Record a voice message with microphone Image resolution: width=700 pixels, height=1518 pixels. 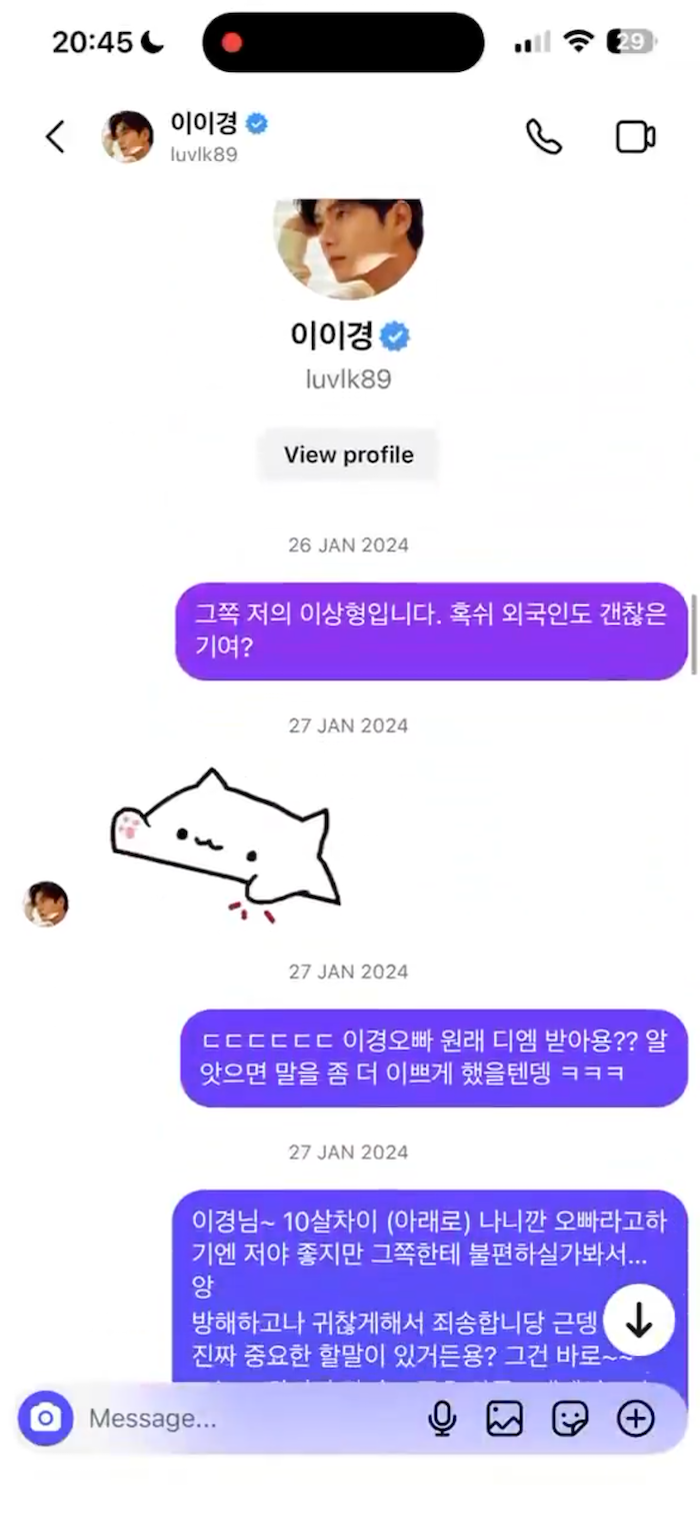pos(442,1418)
